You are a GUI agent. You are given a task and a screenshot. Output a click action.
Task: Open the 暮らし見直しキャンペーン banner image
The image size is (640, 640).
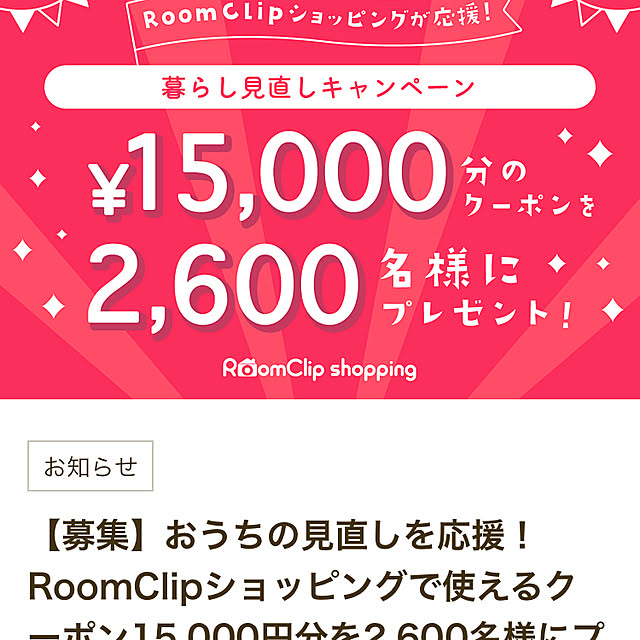coord(320,200)
